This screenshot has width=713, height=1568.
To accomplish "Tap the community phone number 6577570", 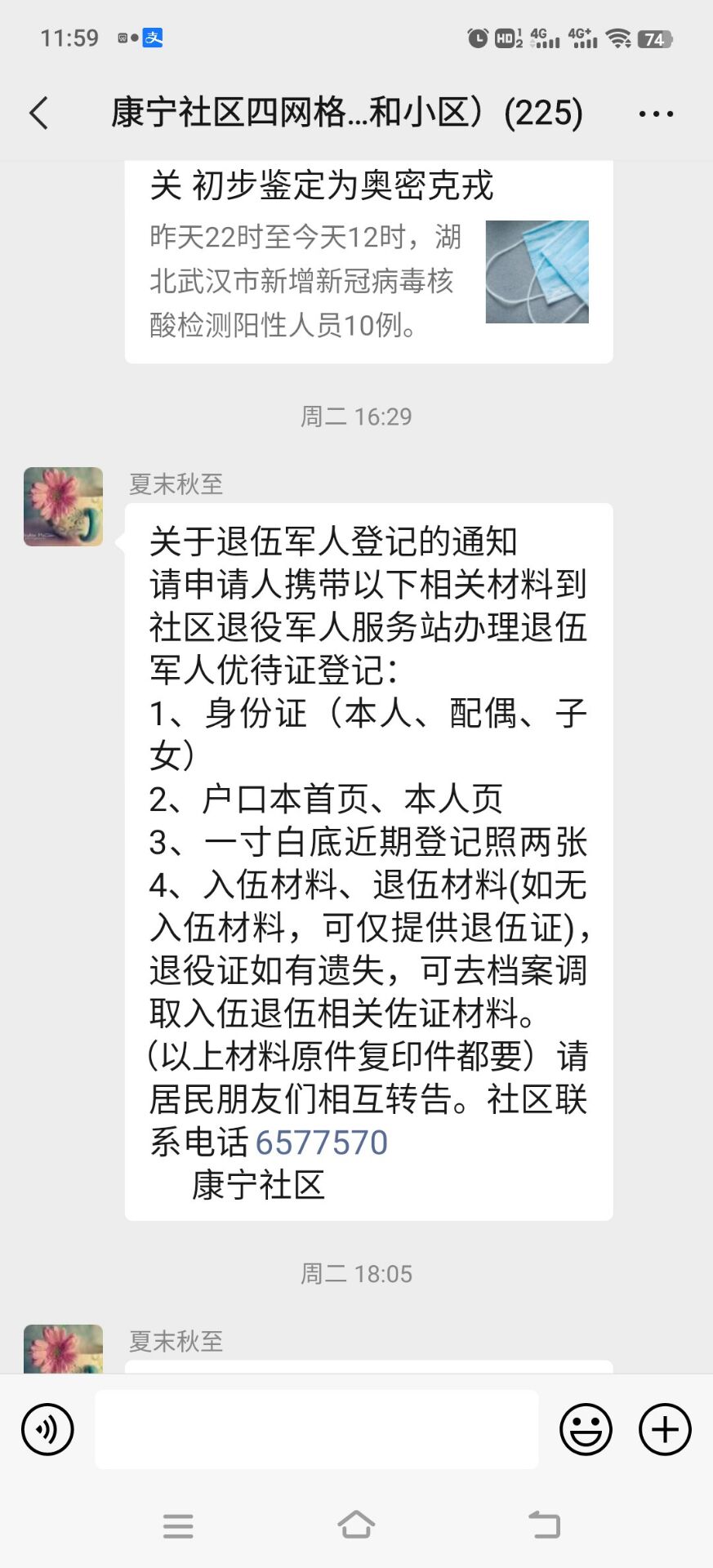I will [321, 1143].
